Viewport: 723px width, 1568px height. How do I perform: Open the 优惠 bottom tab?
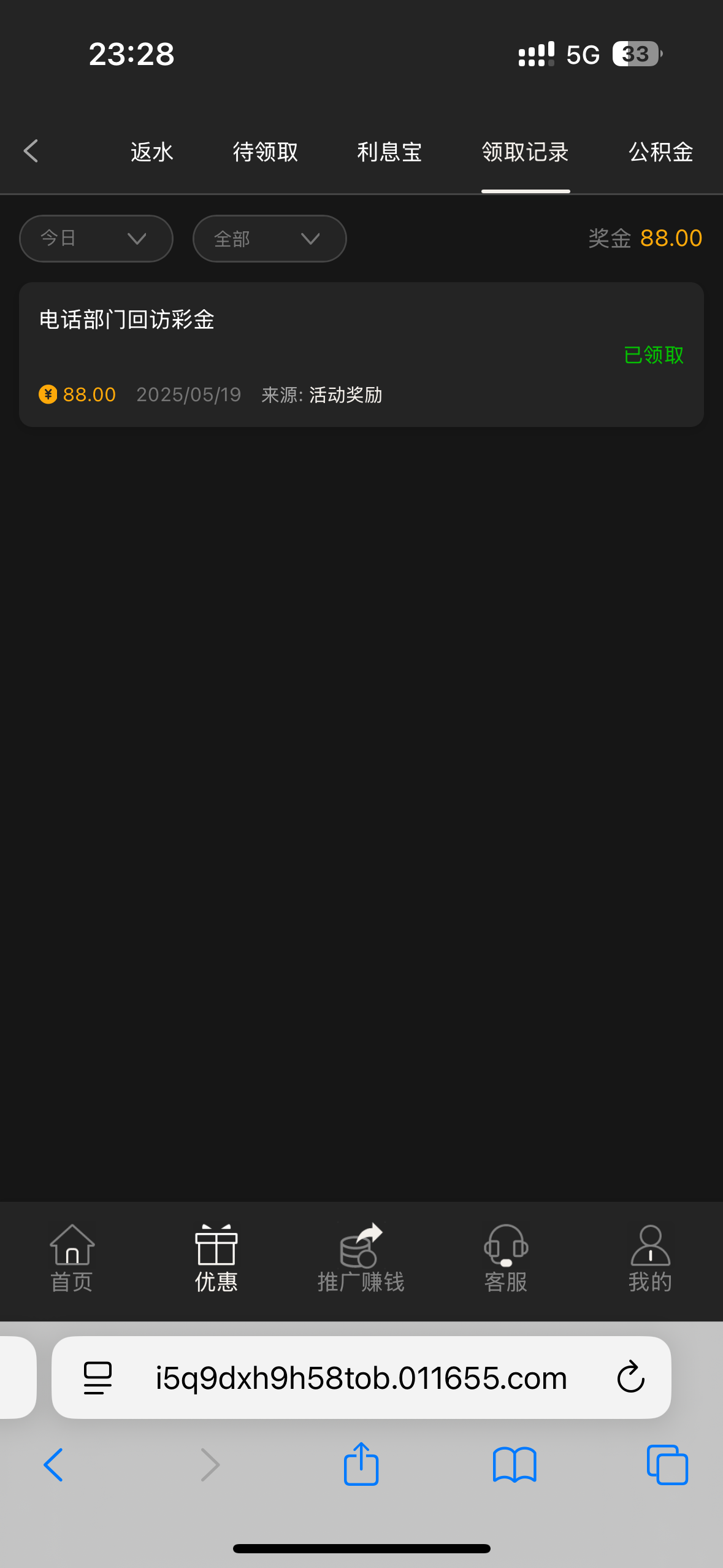tap(216, 1259)
